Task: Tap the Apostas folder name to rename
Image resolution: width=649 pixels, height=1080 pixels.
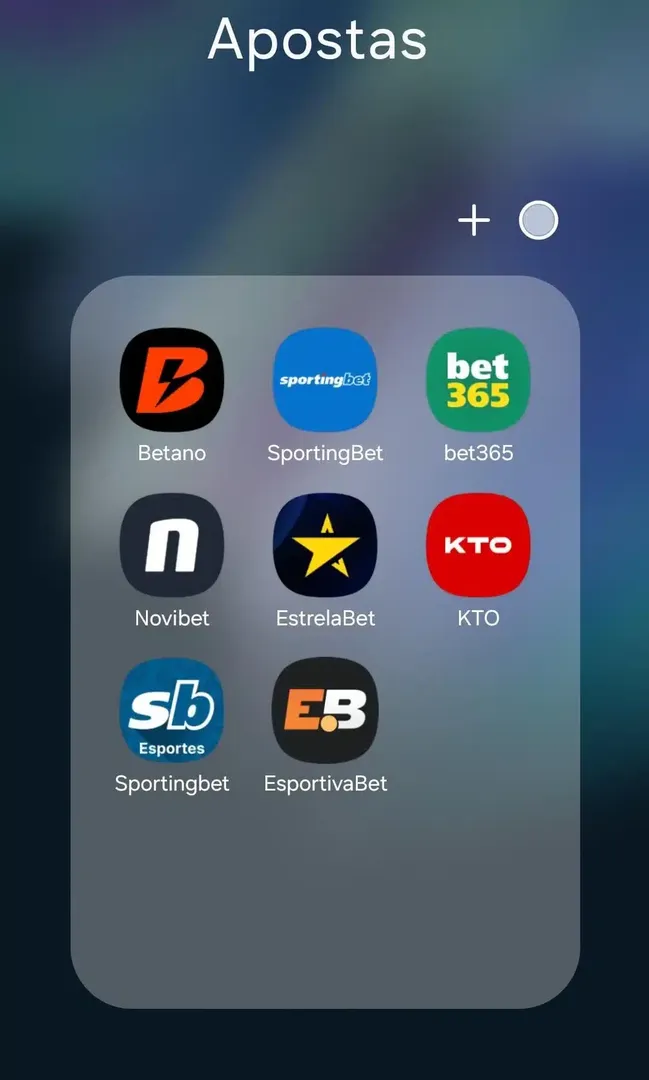Action: point(318,40)
